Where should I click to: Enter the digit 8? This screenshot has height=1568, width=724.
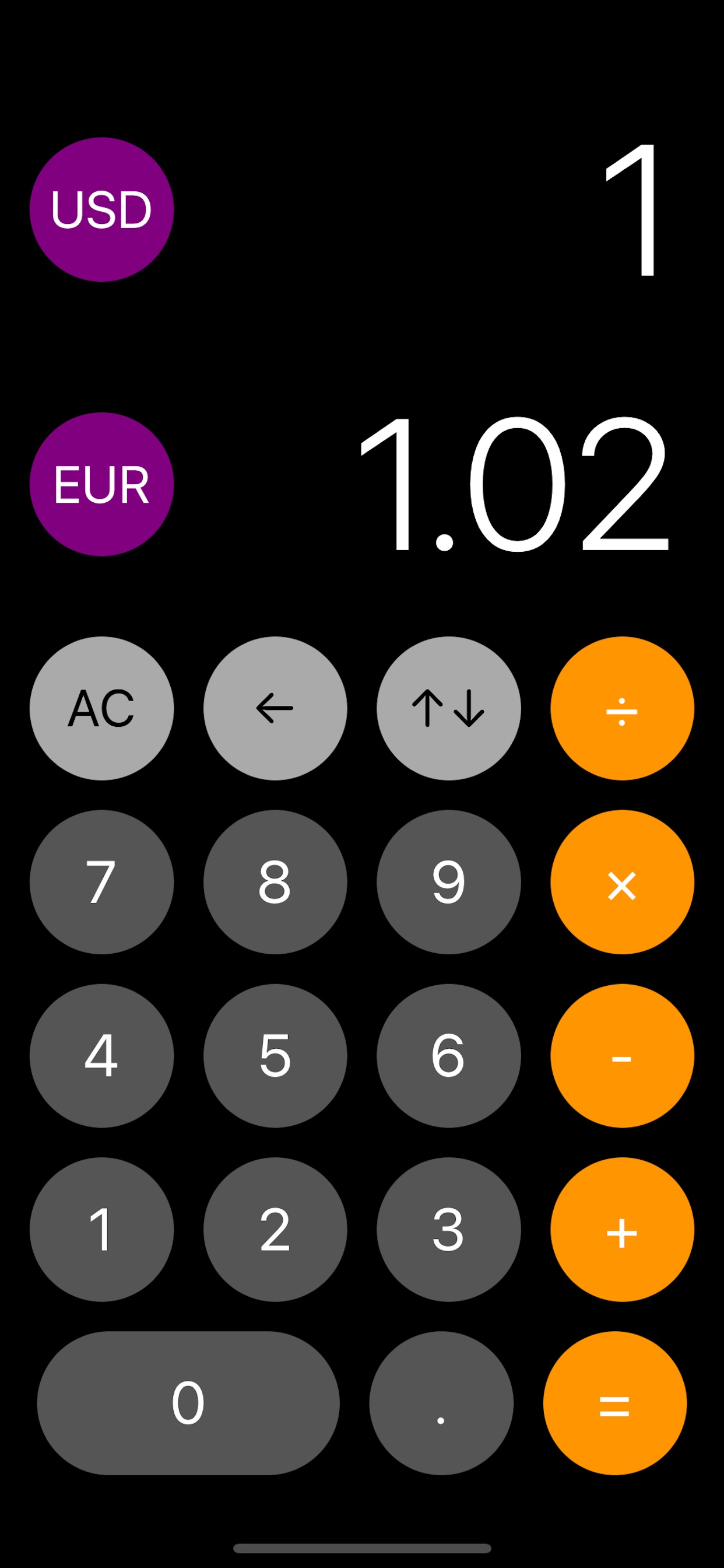coord(275,882)
